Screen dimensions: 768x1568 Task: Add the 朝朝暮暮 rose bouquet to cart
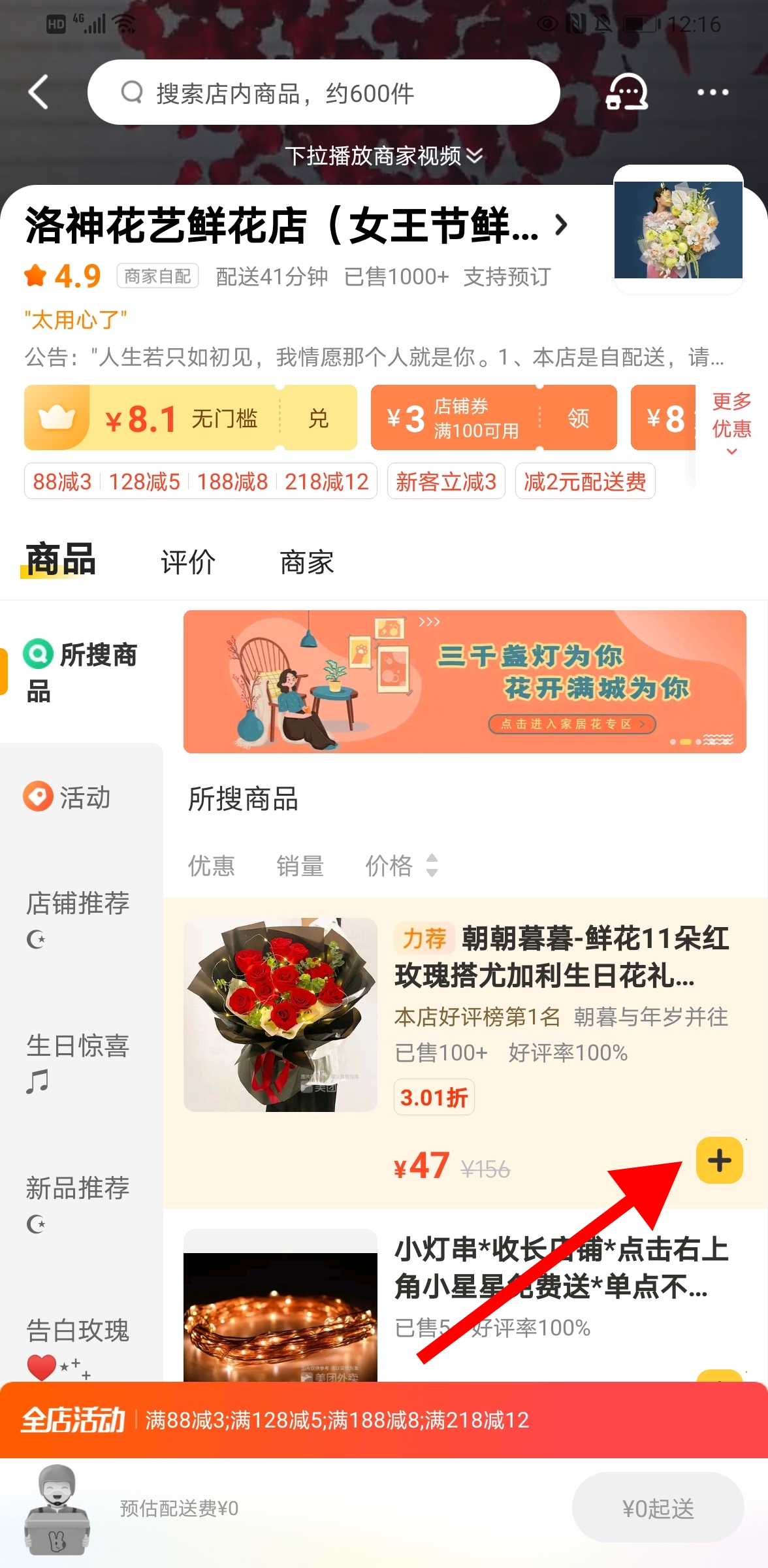click(719, 1160)
